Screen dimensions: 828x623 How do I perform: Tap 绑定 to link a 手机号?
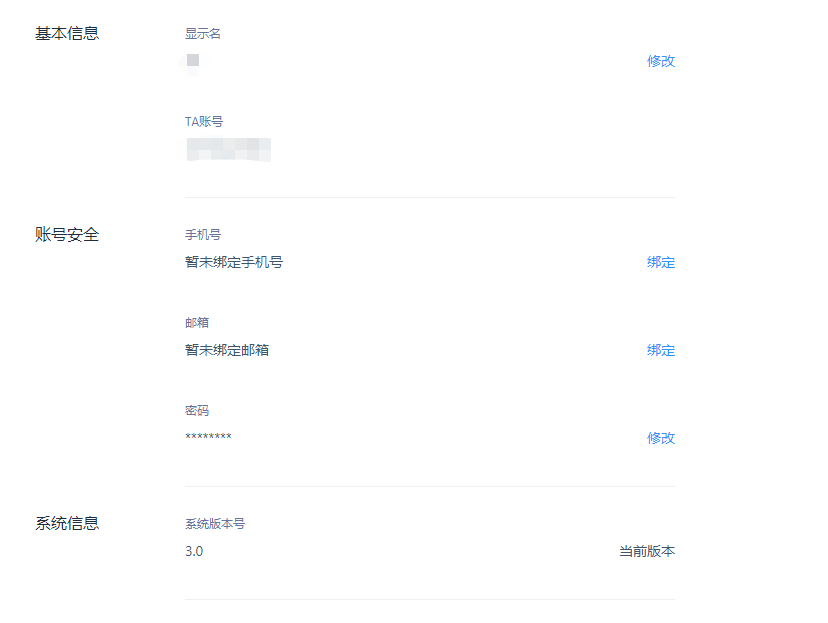[x=660, y=263]
